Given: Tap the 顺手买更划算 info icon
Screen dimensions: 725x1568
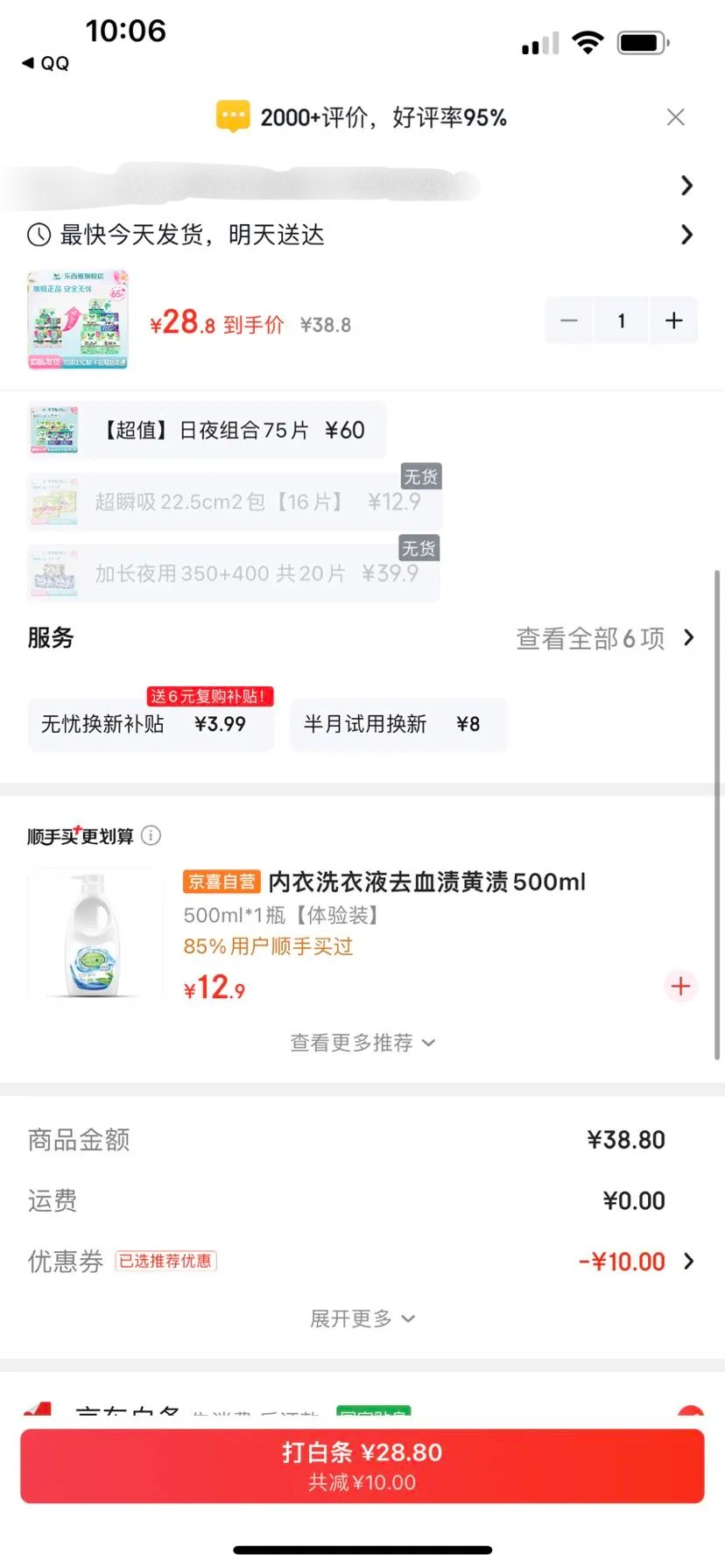Looking at the screenshot, I should [151, 835].
